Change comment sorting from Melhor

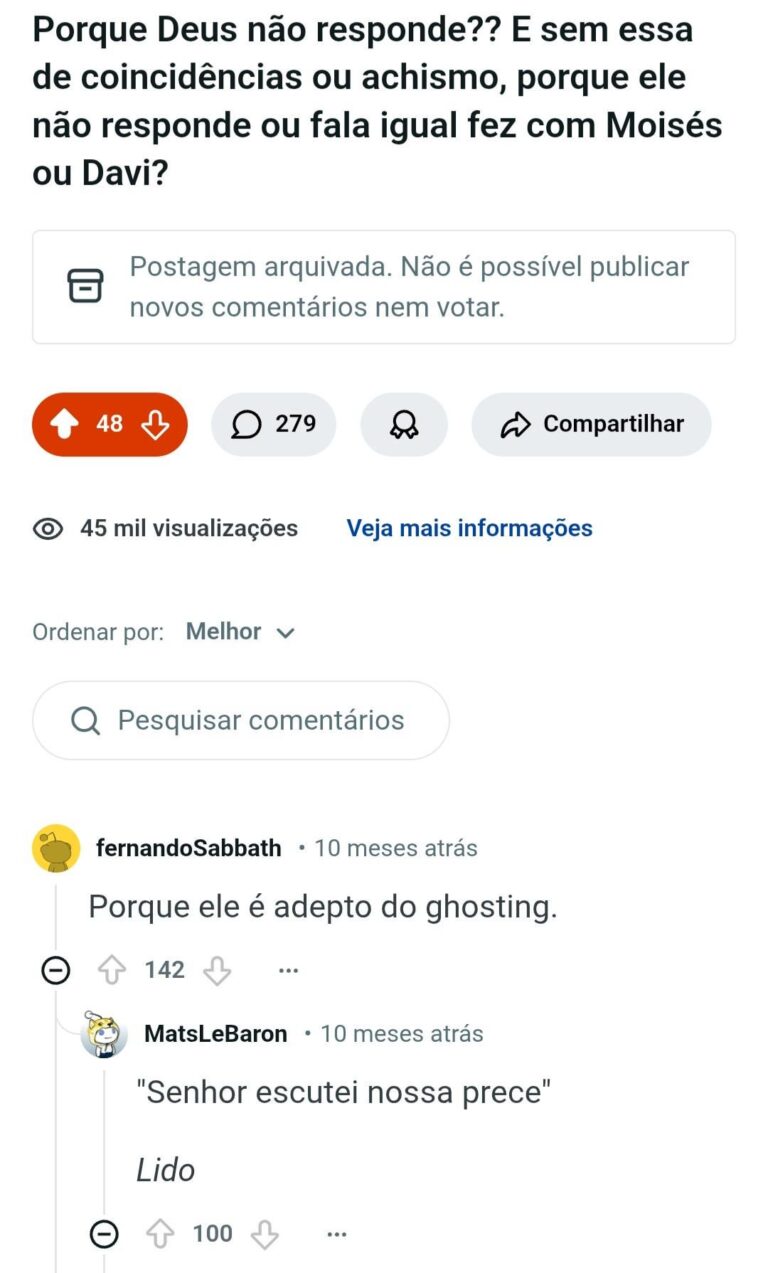(240, 632)
